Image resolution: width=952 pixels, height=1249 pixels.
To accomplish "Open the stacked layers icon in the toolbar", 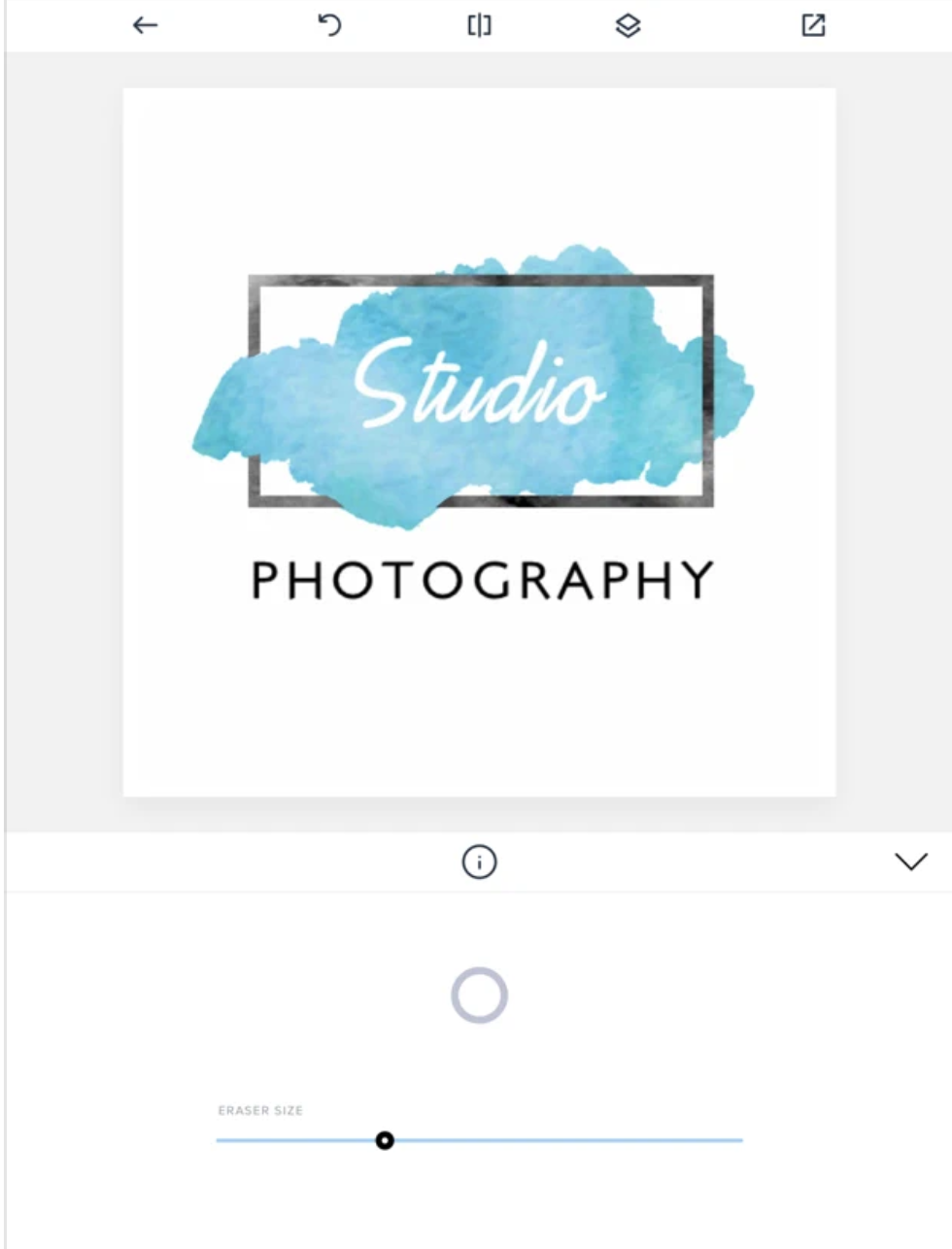I will pyautogui.click(x=627, y=26).
